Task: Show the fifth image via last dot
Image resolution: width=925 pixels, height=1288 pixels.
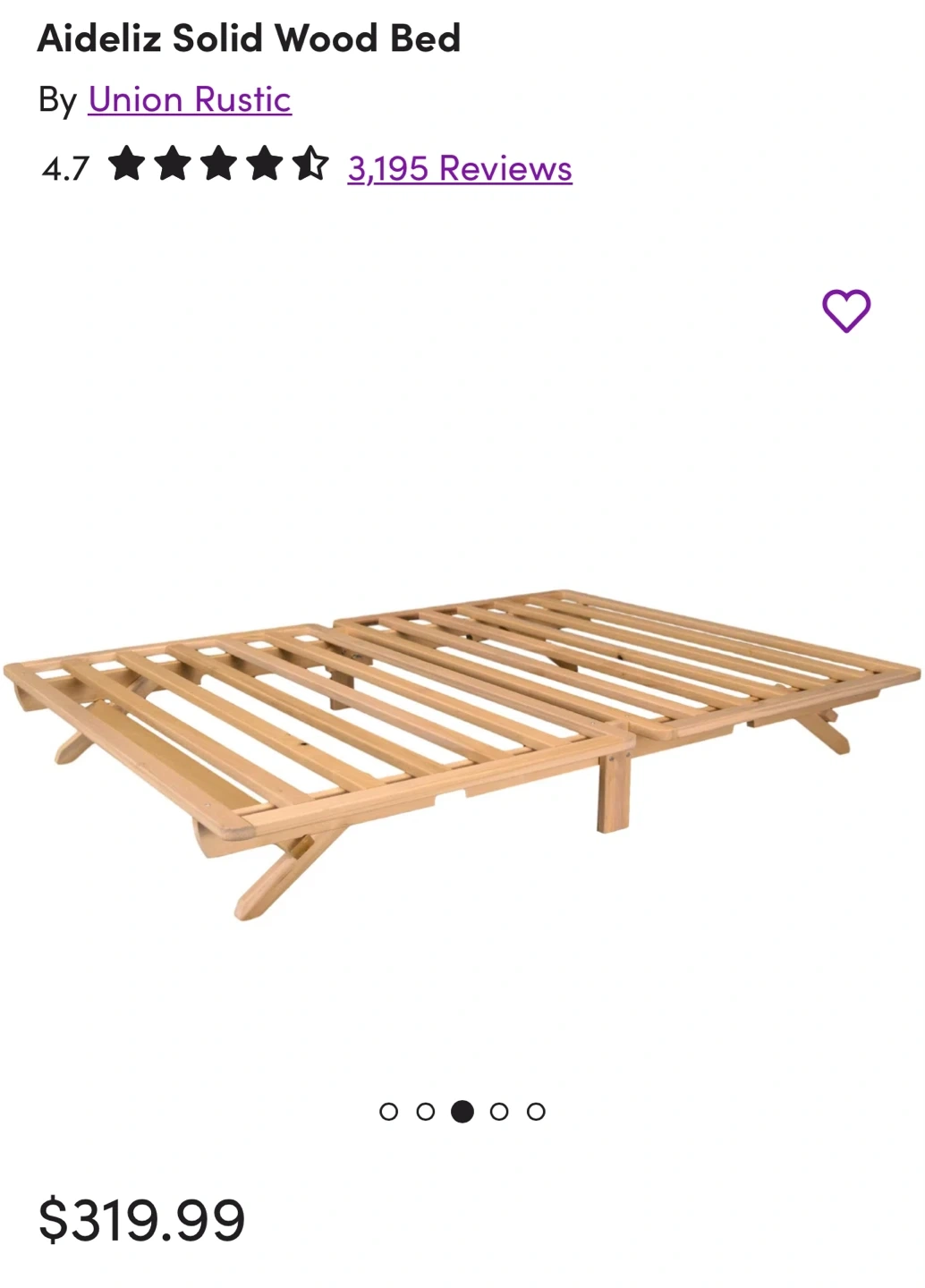Action: pyautogui.click(x=536, y=1112)
